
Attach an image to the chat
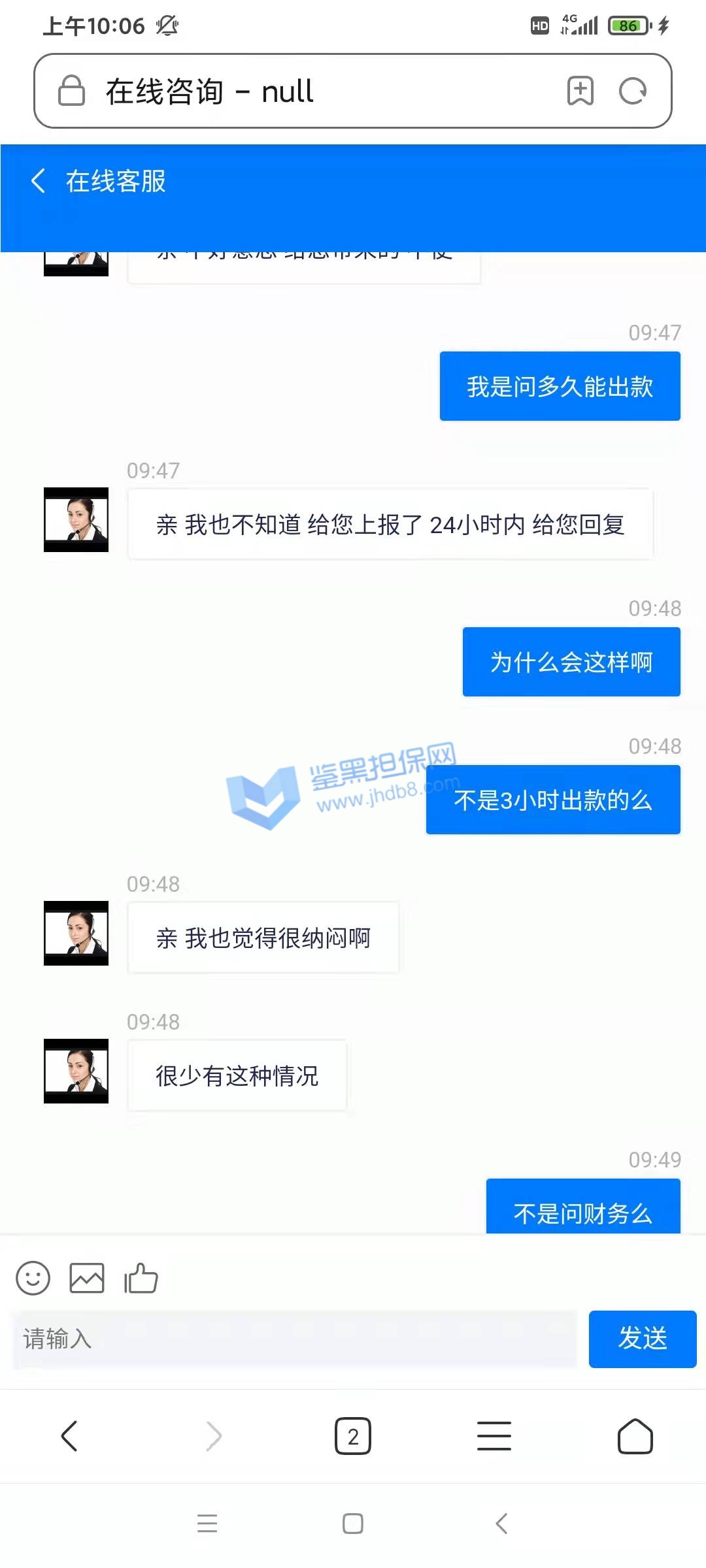click(87, 1278)
